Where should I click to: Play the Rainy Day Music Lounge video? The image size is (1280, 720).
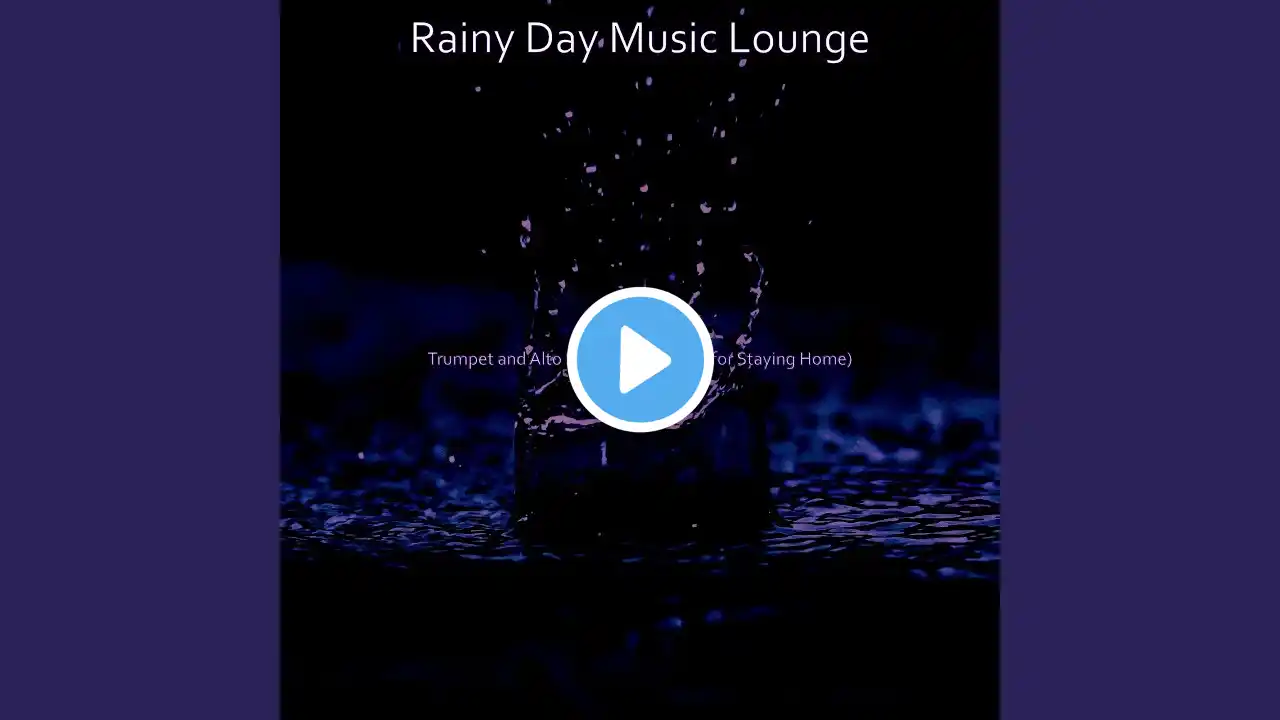coord(640,359)
